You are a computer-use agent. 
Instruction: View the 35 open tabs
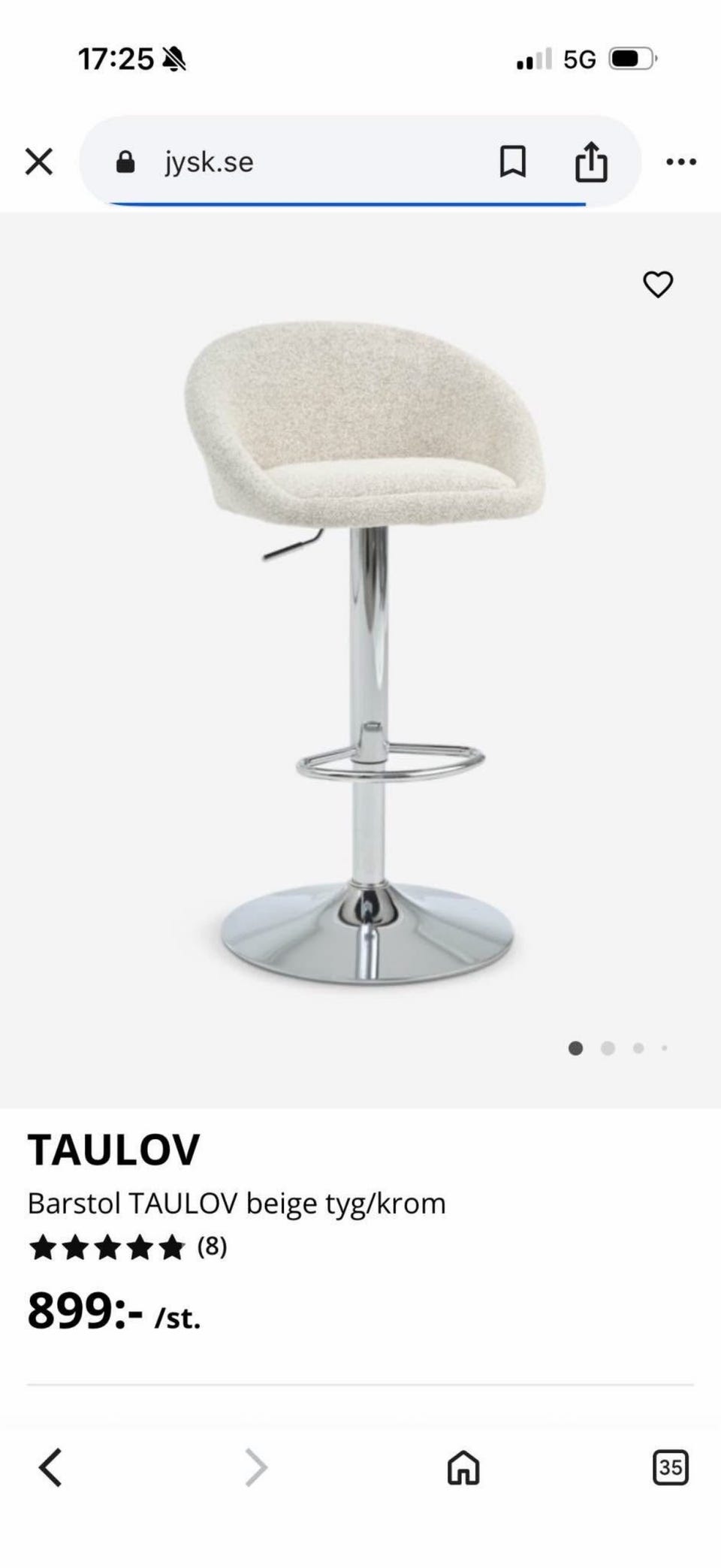[x=670, y=1467]
